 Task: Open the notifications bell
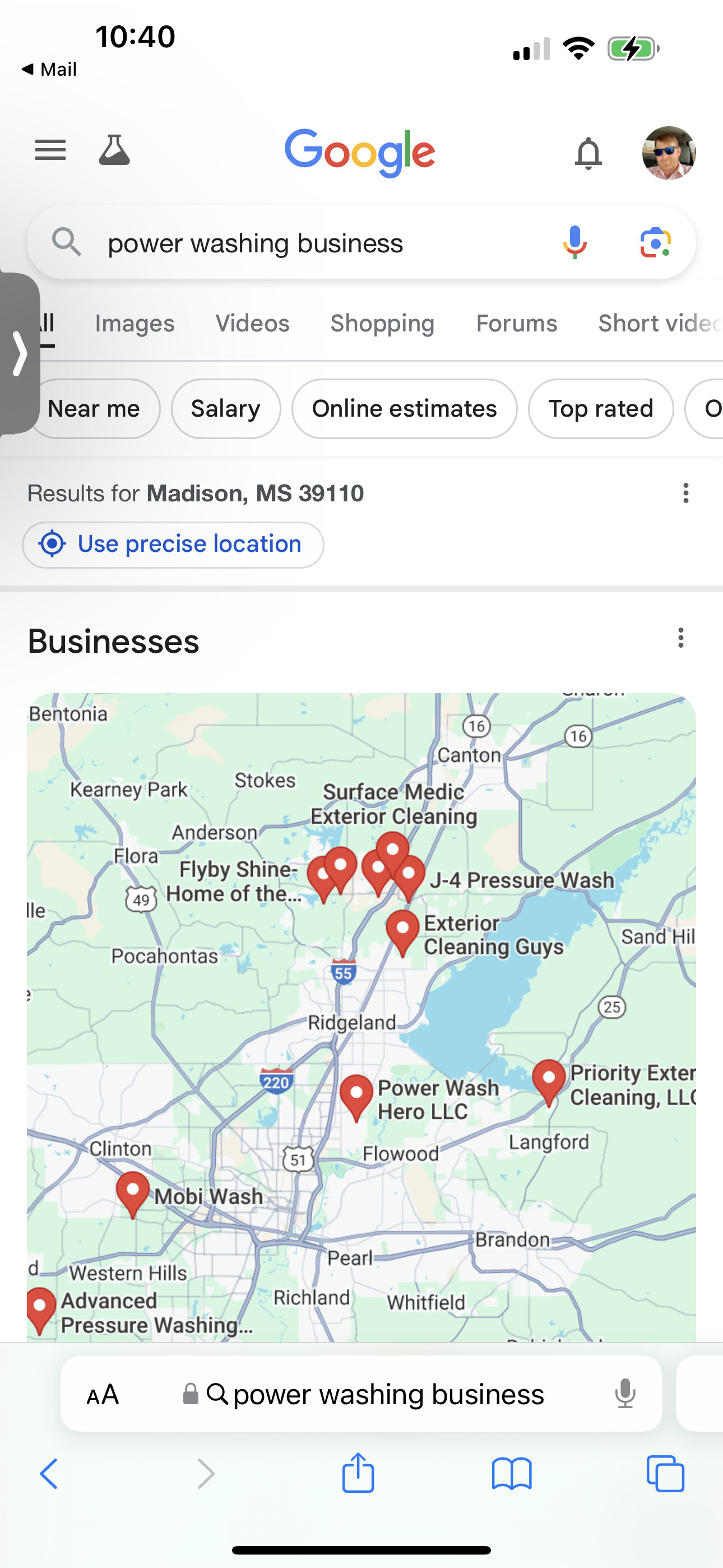[588, 153]
